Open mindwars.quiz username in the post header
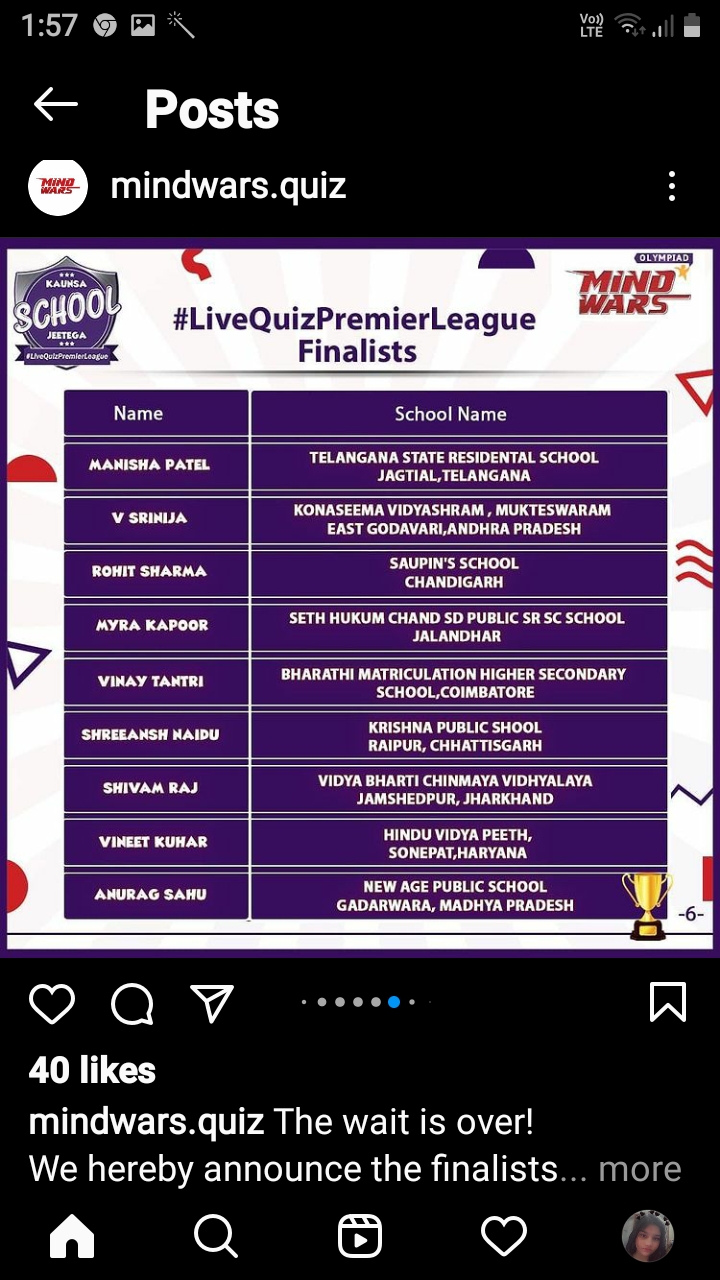The image size is (720, 1280). click(228, 186)
